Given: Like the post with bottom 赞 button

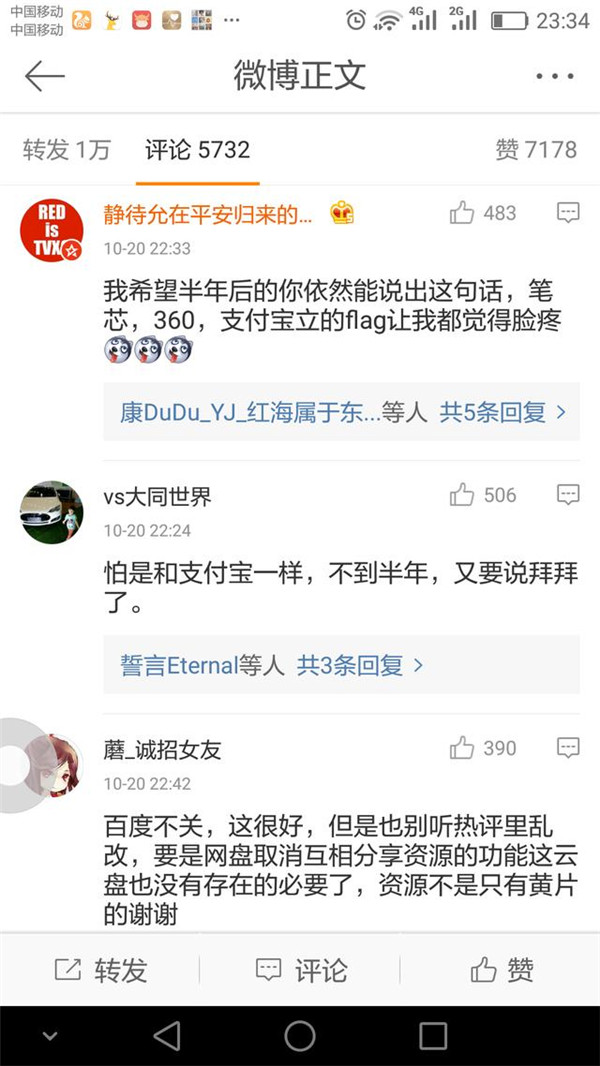Looking at the screenshot, I should tap(500, 970).
